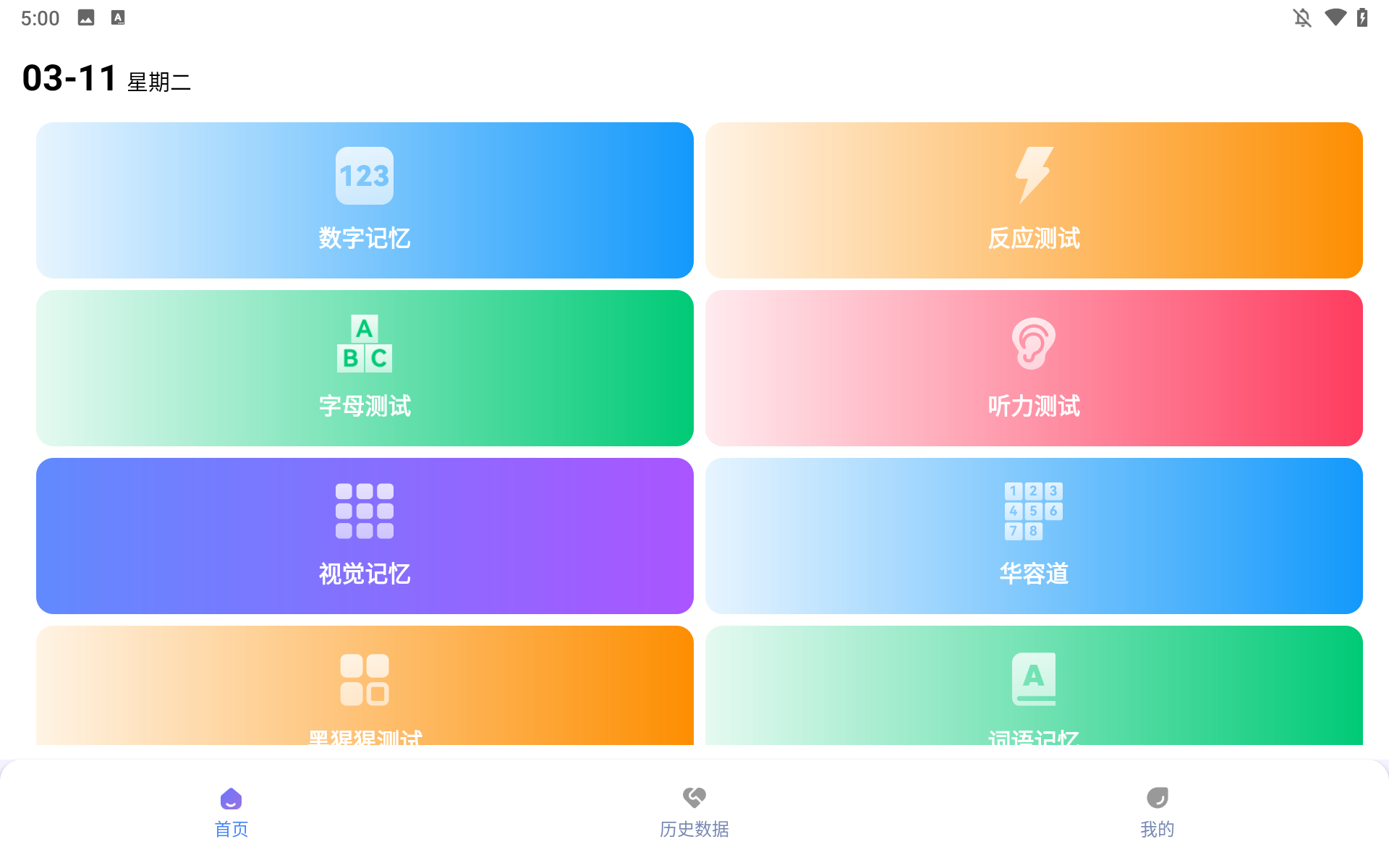The width and height of the screenshot is (1389, 868).
Task: Switch to the 首页 home tab
Action: click(231, 812)
